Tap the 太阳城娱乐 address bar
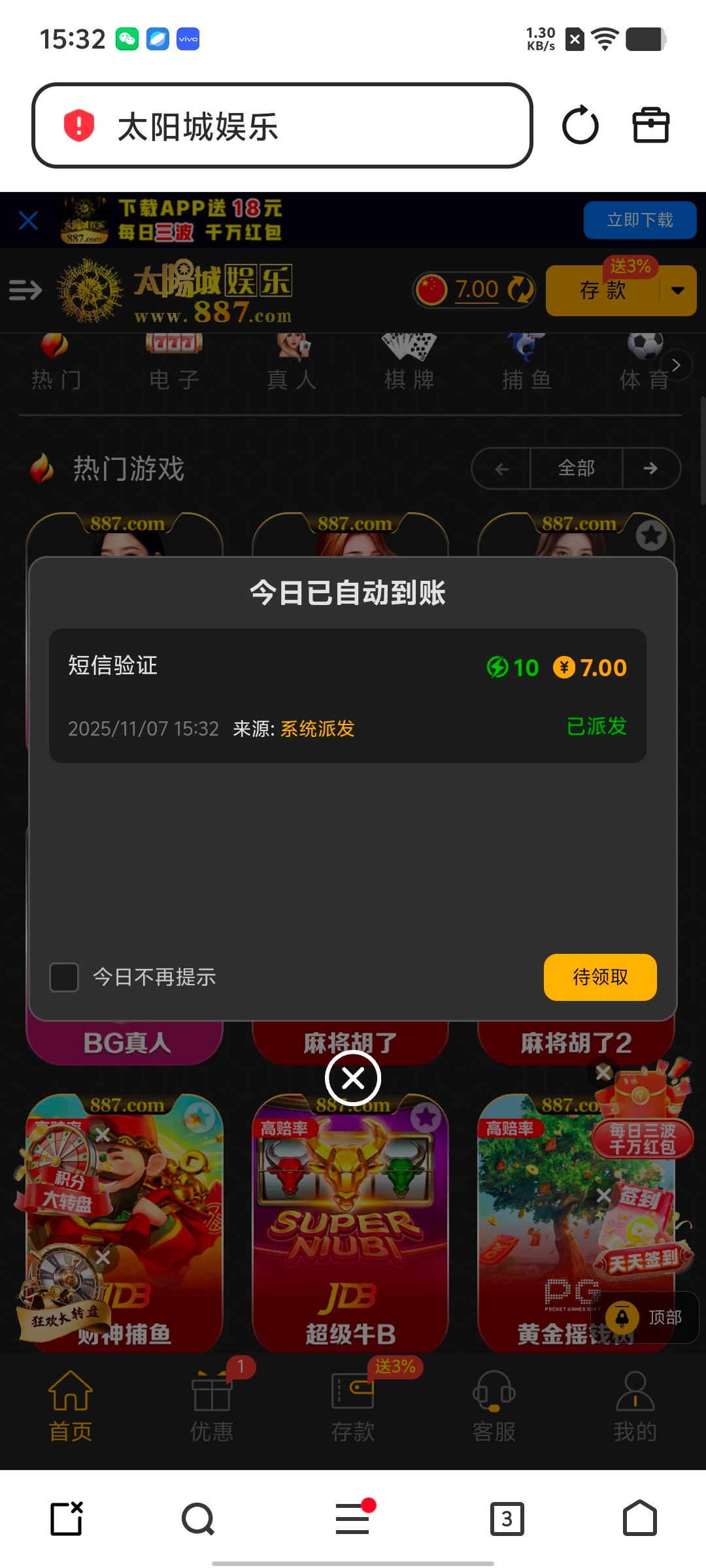 281,125
